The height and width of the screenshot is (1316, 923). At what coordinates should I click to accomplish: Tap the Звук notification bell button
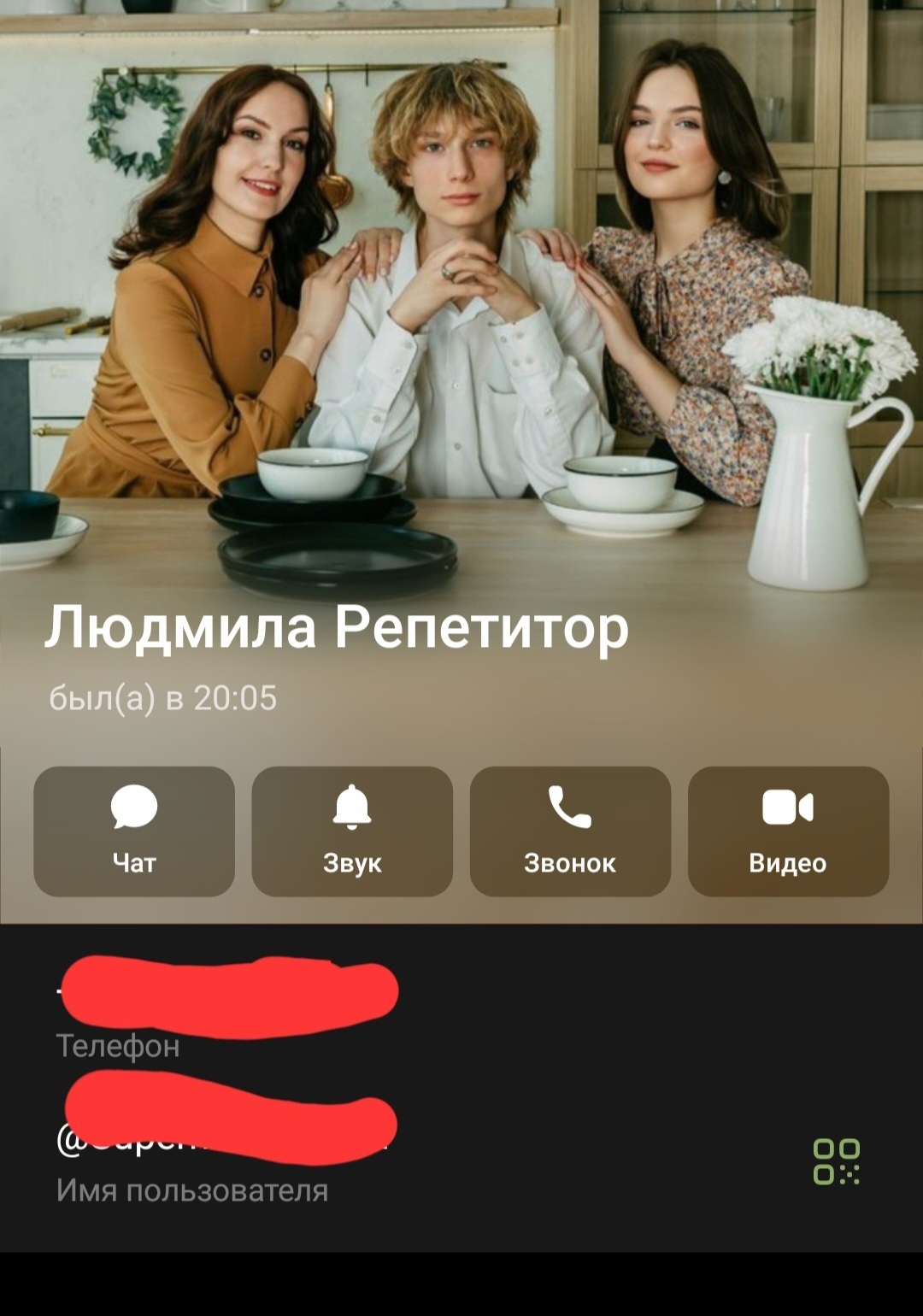pyautogui.click(x=352, y=831)
